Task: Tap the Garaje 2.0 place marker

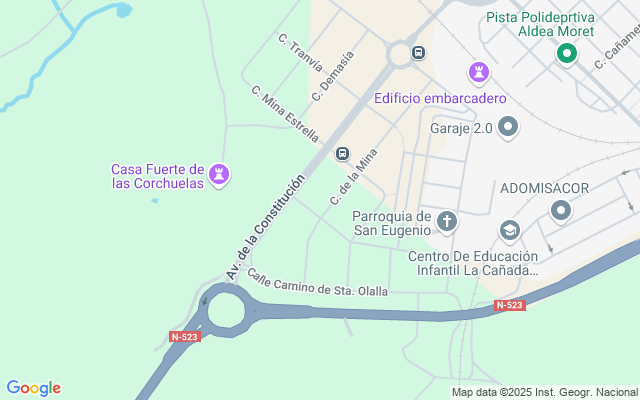Action: click(x=508, y=127)
